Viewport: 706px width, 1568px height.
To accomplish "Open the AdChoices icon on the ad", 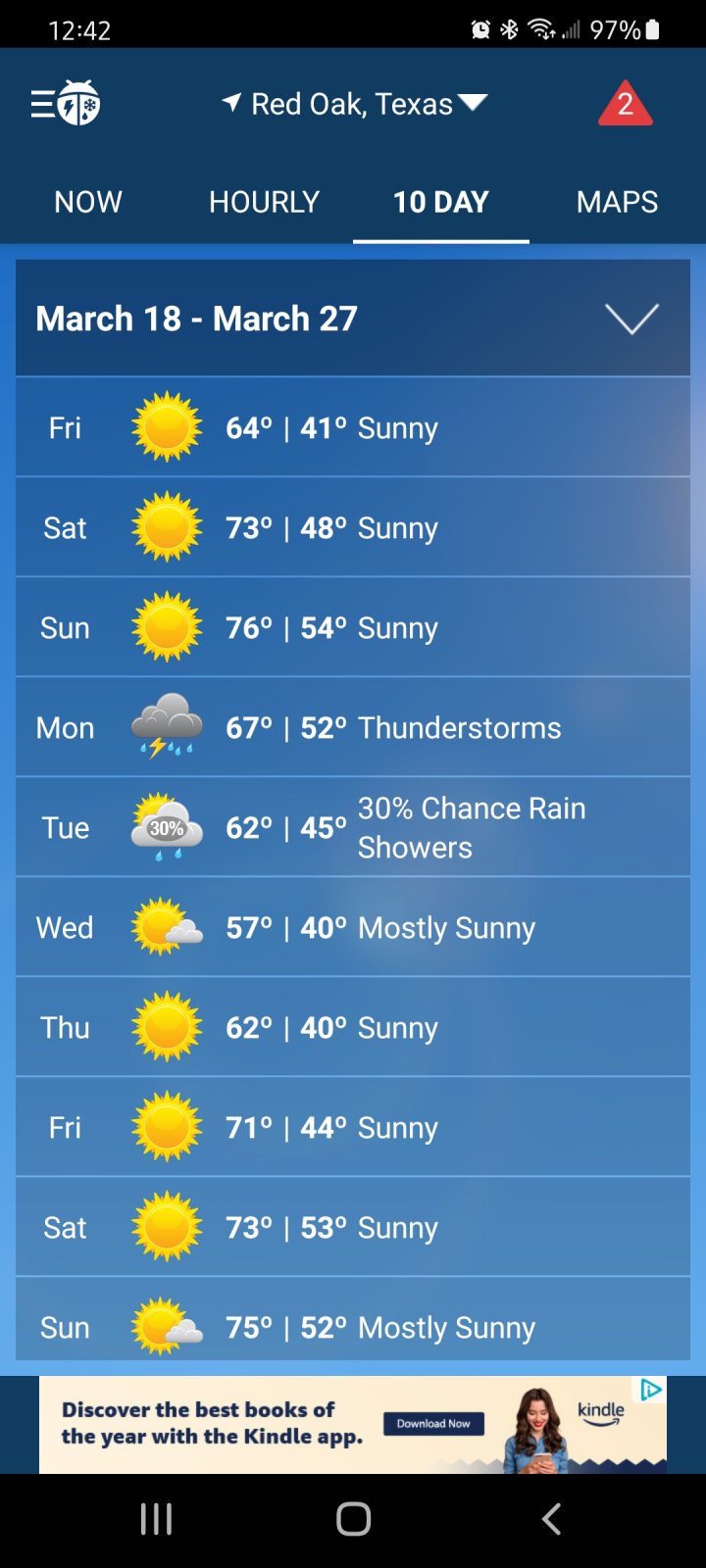I will 651,1389.
